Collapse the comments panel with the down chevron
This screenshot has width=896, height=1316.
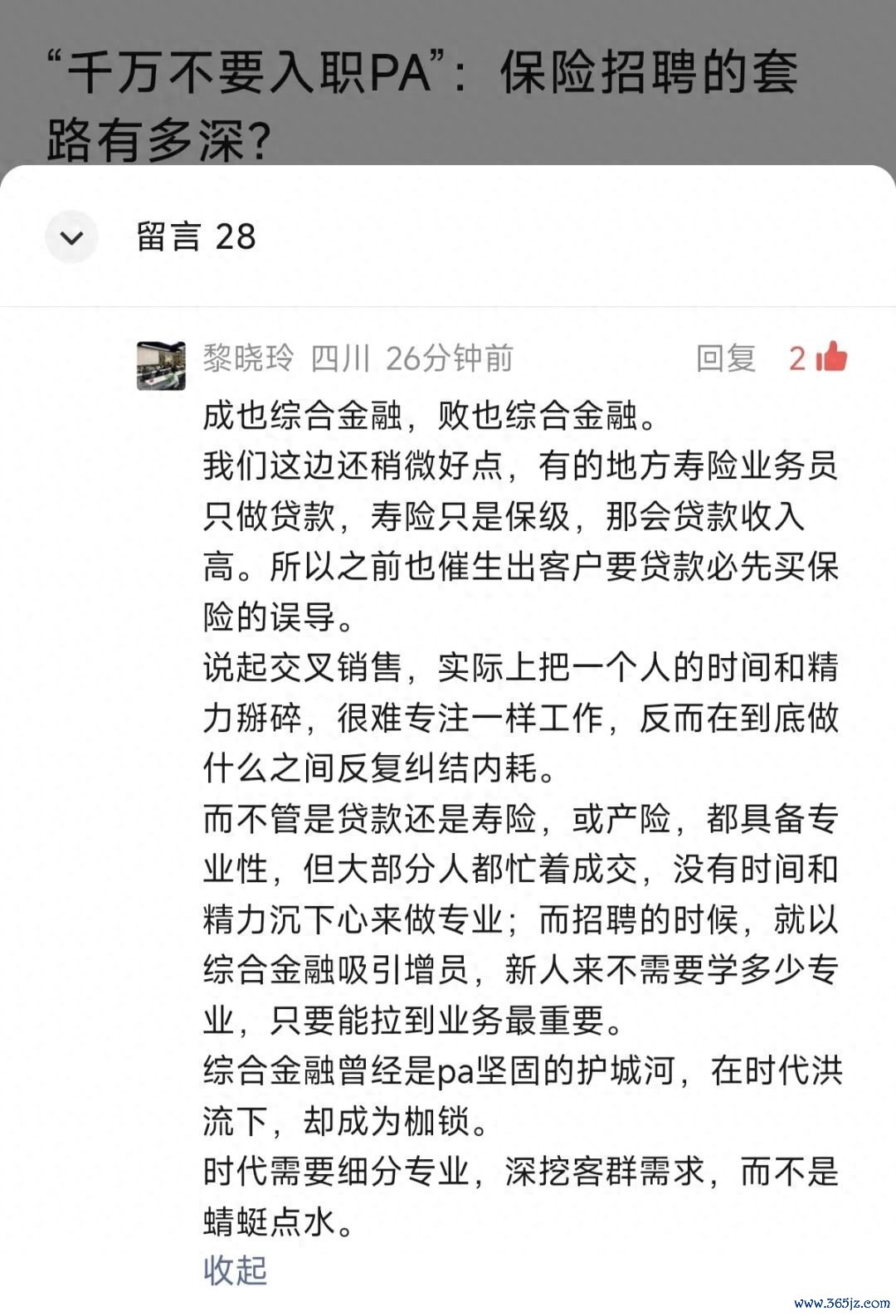71,237
